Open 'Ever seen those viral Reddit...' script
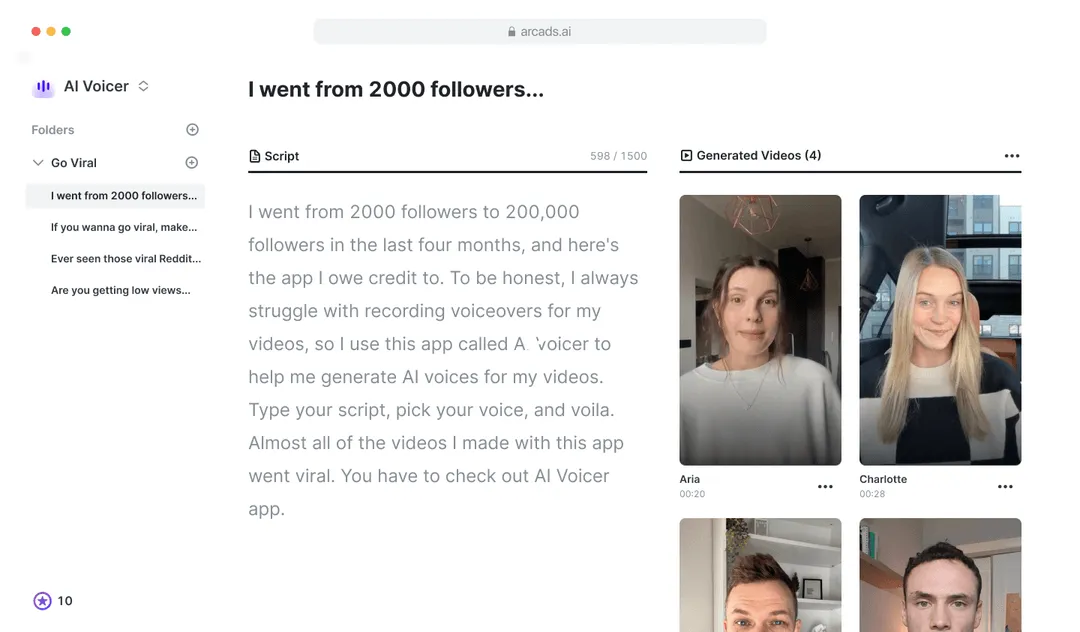Screen dimensions: 1080x632 tap(125, 258)
